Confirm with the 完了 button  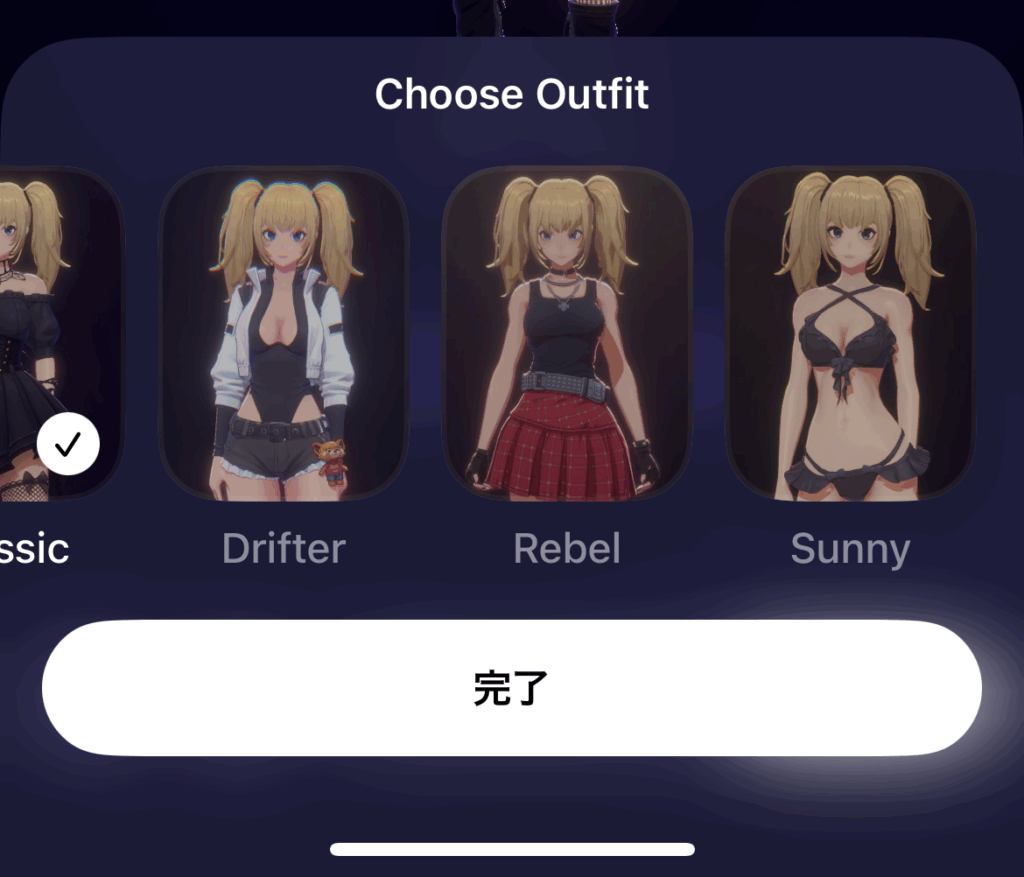point(511,688)
